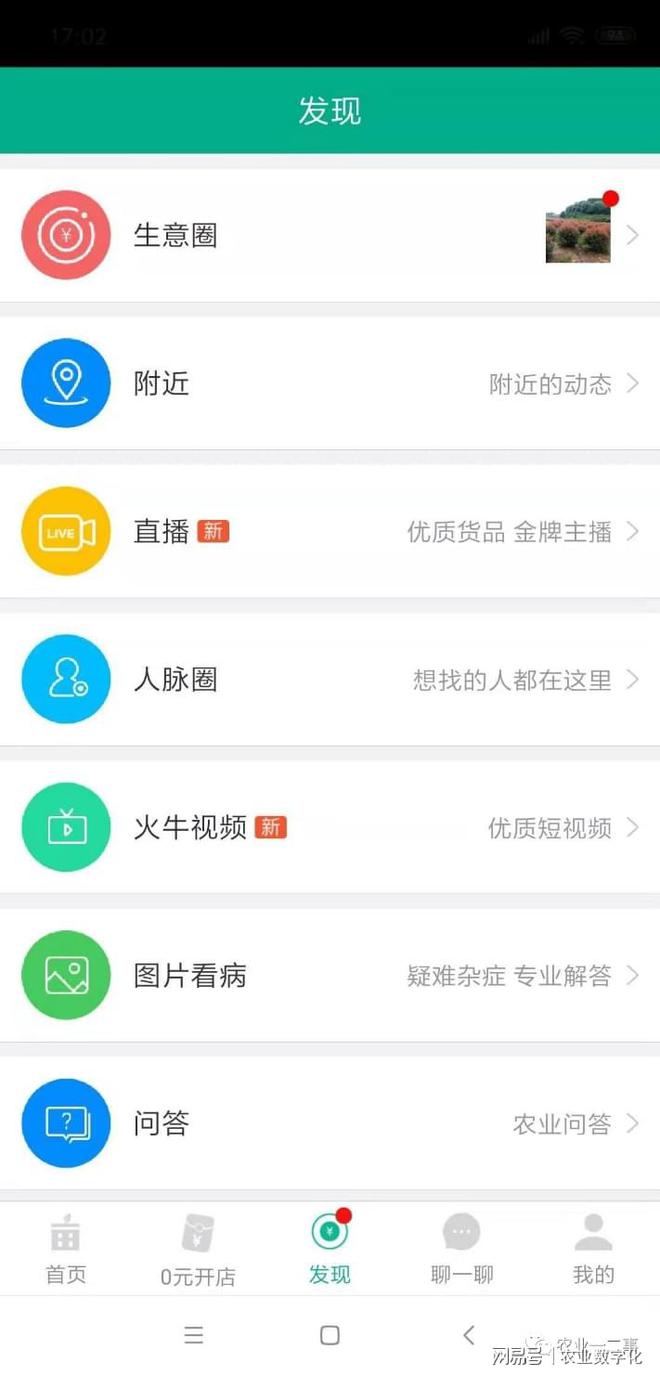Go to the 我的 profile tab
The image size is (660, 1375).
coord(594,1248)
